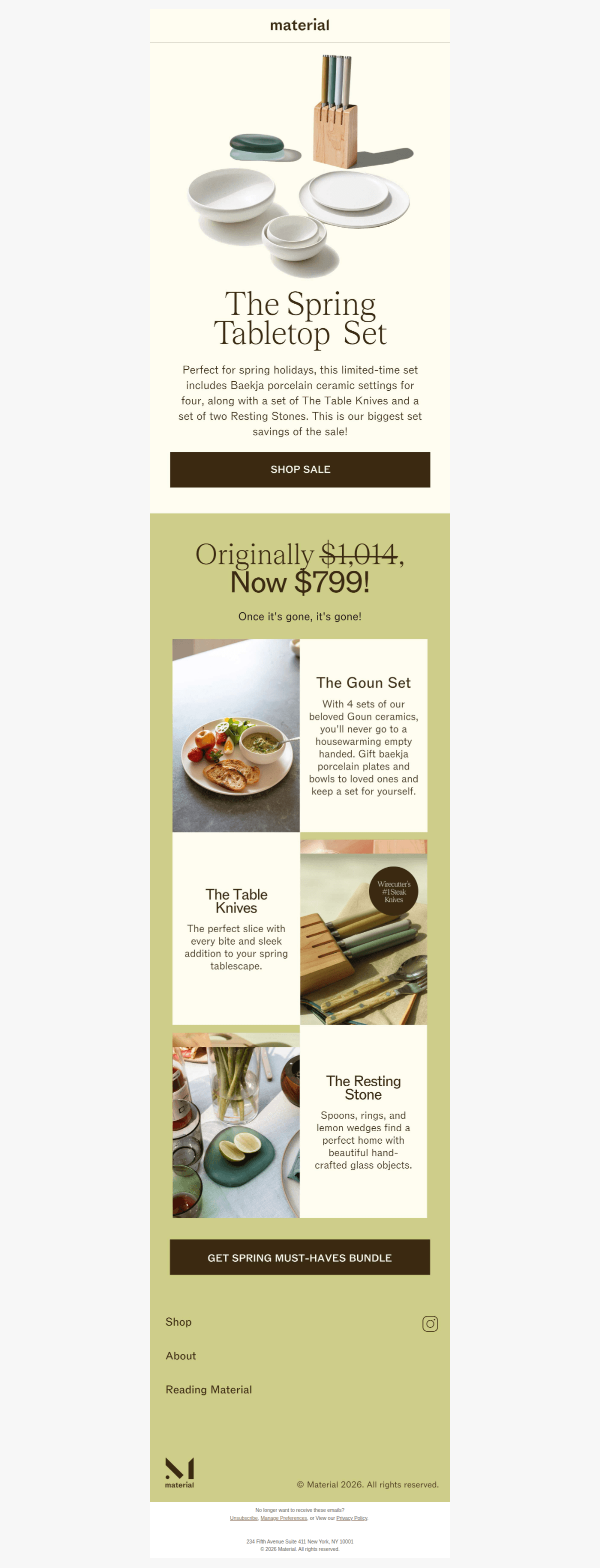Click GET SPRING MUST-HAVES BUNDLE
600x1568 pixels.
point(299,1257)
